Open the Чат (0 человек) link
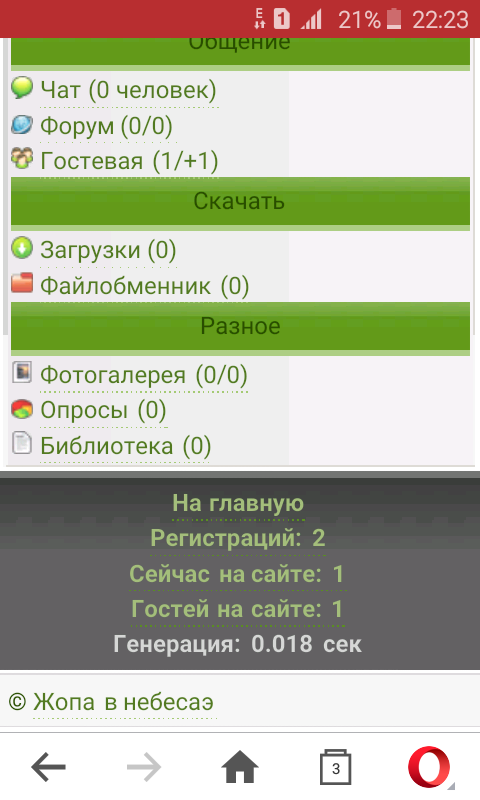The height and width of the screenshot is (800, 480). click(x=128, y=90)
